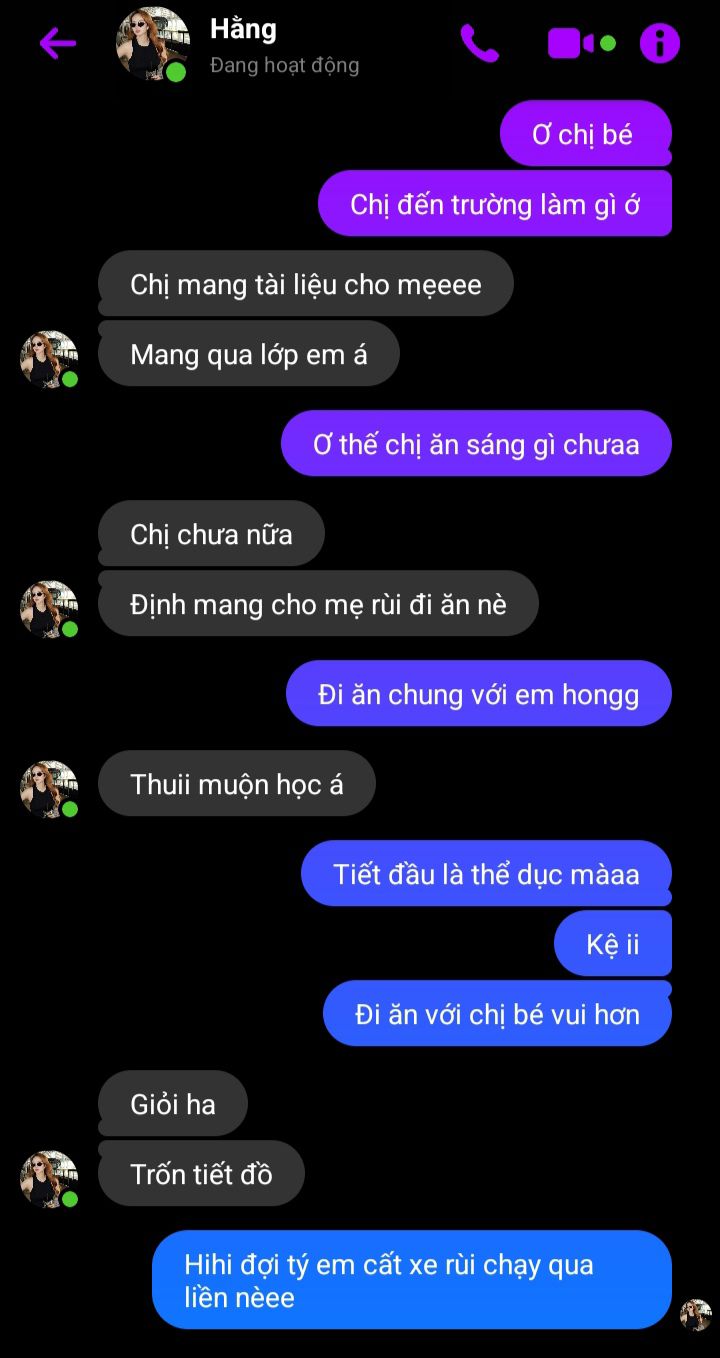This screenshot has height=1358, width=720.
Task: Go back to the chat list
Action: tap(57, 43)
